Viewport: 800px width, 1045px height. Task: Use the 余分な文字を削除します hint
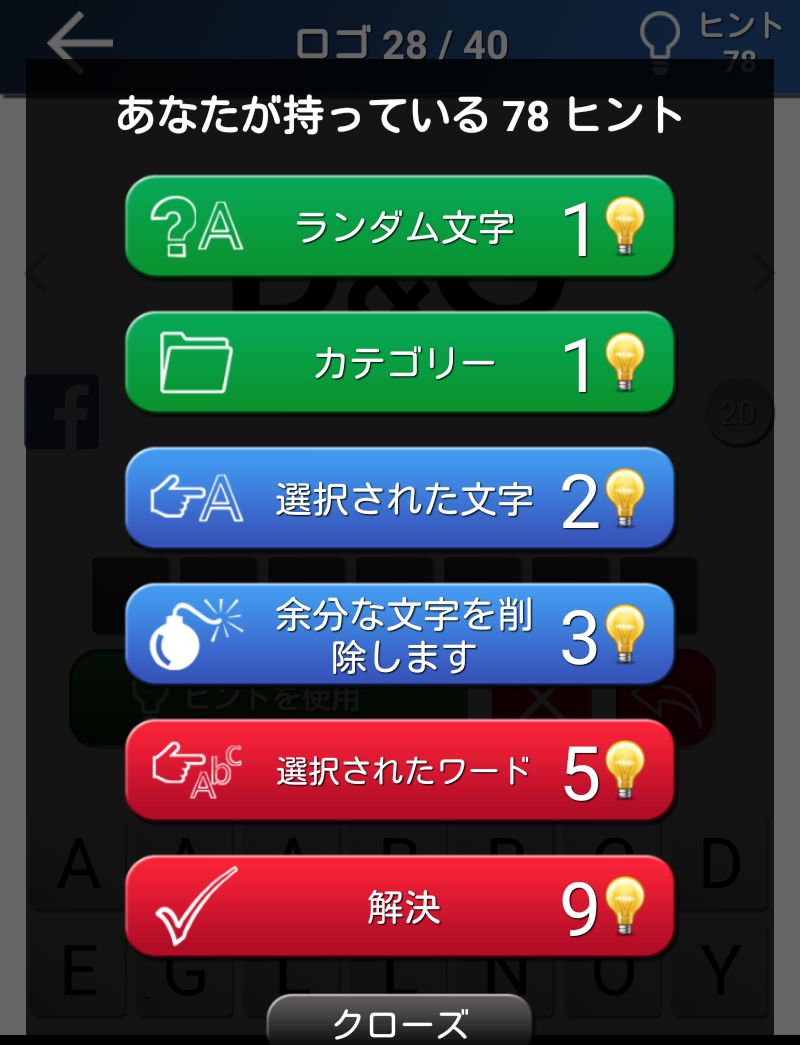400,634
